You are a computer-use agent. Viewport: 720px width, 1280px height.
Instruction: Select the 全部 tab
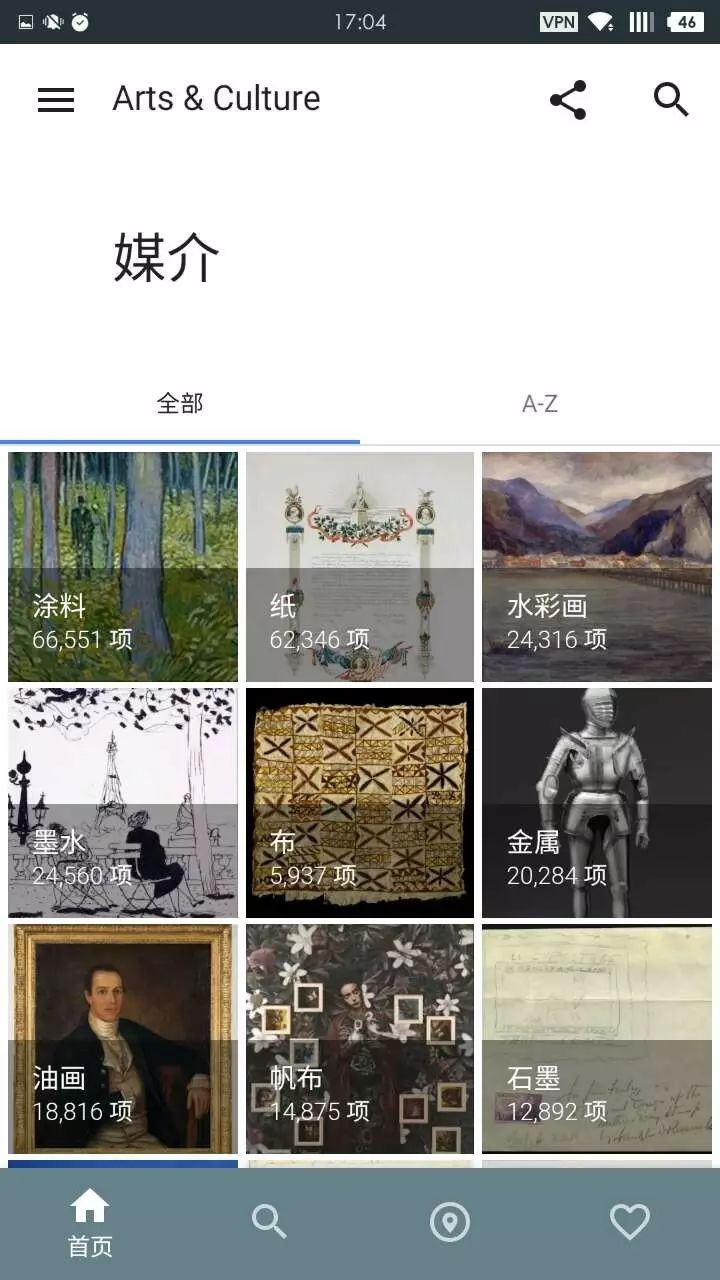click(180, 404)
